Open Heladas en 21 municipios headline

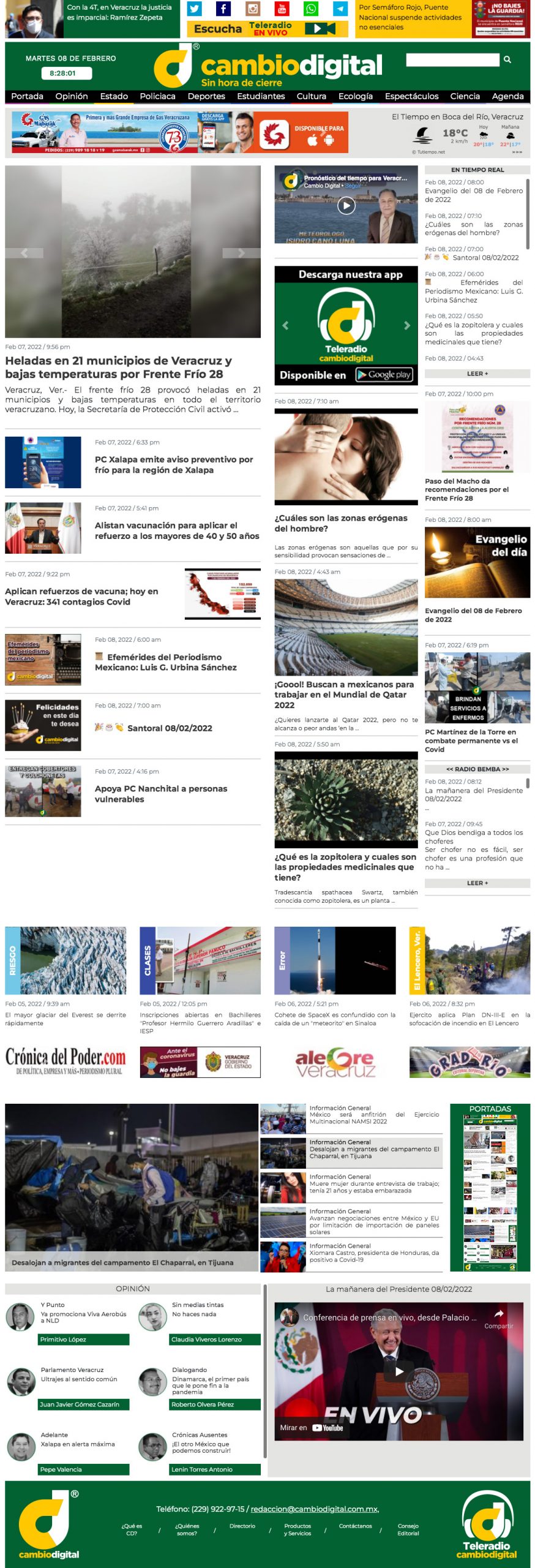point(118,367)
